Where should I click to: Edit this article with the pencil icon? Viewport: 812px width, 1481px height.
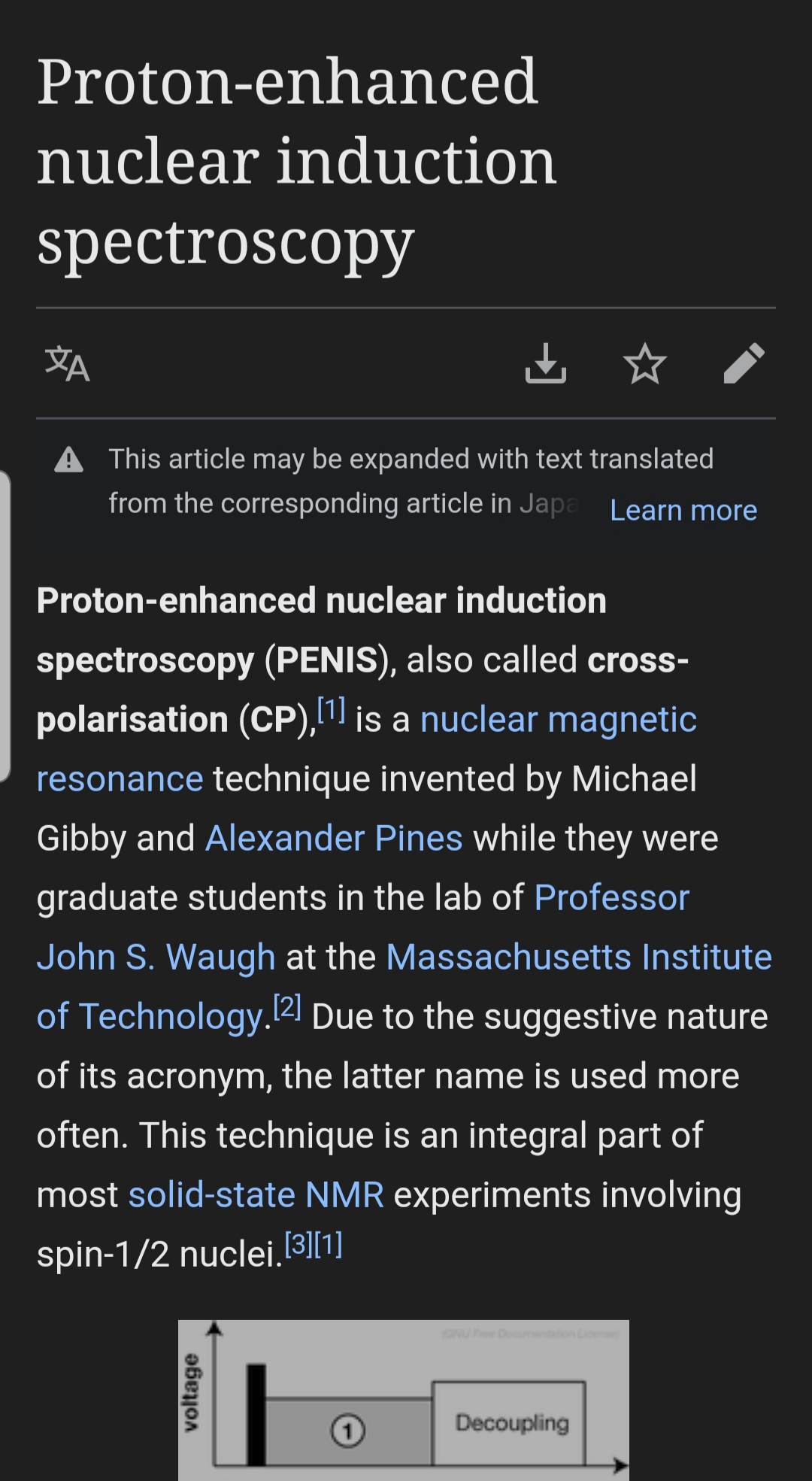pyautogui.click(x=744, y=364)
